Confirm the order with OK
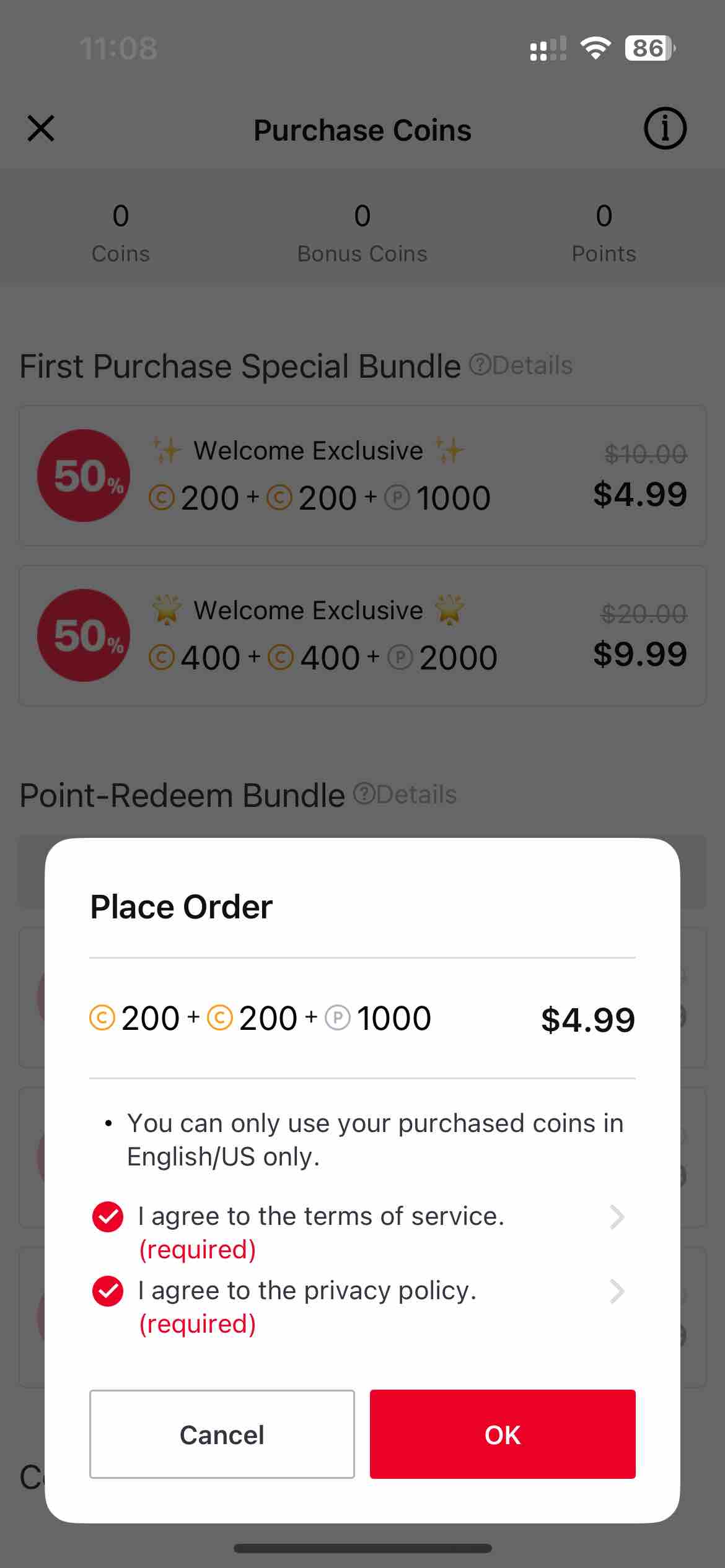 tap(503, 1434)
